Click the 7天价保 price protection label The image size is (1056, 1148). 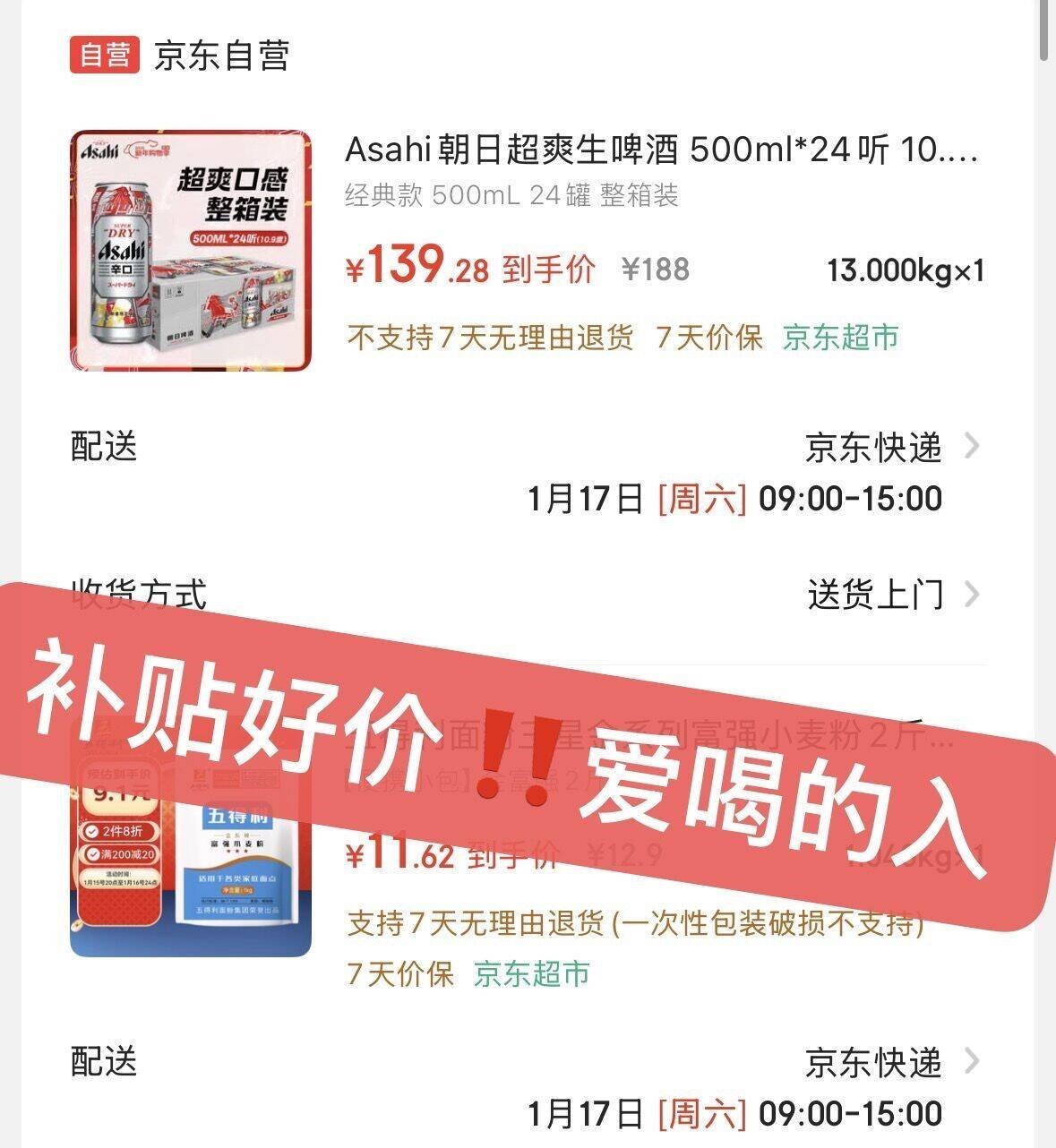710,337
